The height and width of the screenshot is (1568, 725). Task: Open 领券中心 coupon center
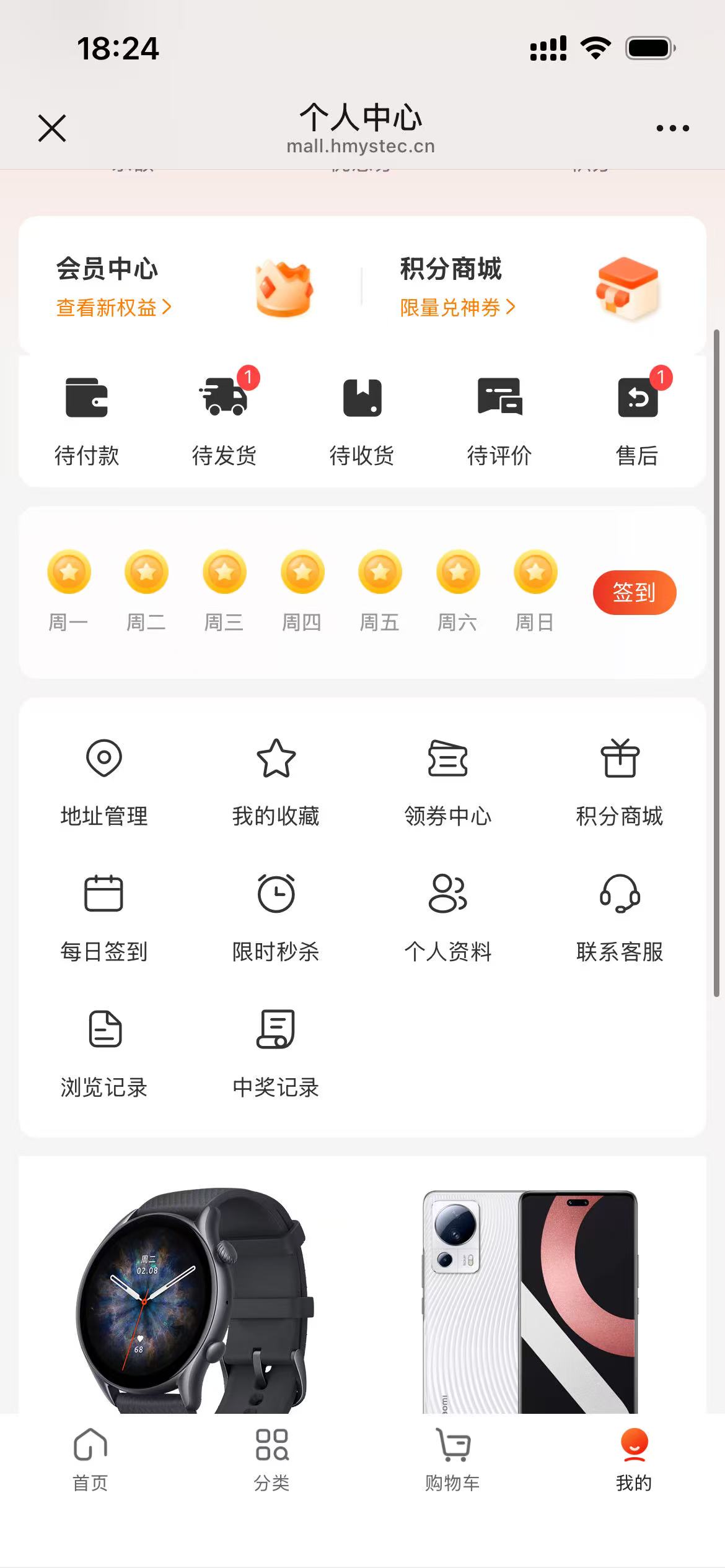448,780
